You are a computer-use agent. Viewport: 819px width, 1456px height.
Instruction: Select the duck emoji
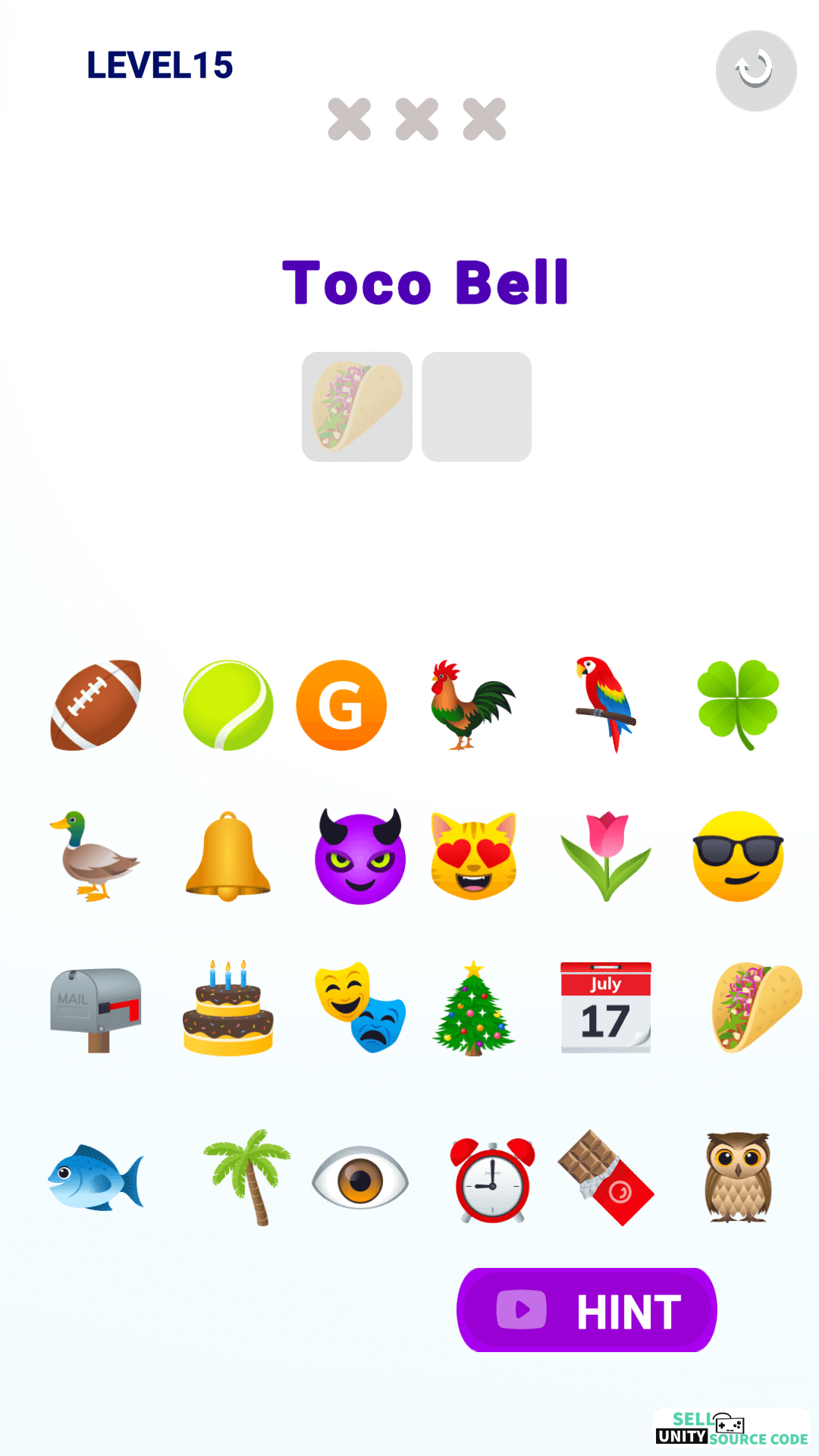pos(94,857)
